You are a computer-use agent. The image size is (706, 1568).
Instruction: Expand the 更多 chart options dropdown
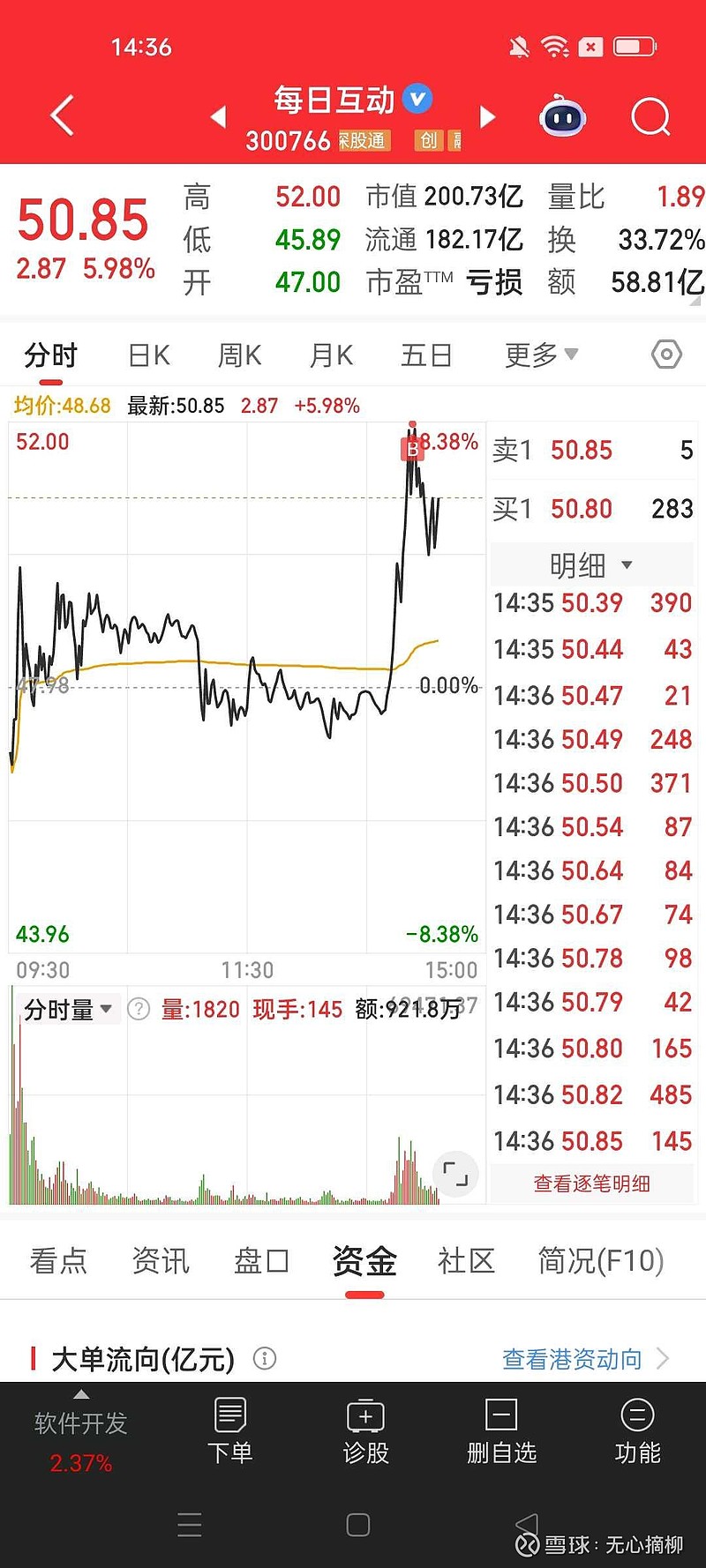541,355
